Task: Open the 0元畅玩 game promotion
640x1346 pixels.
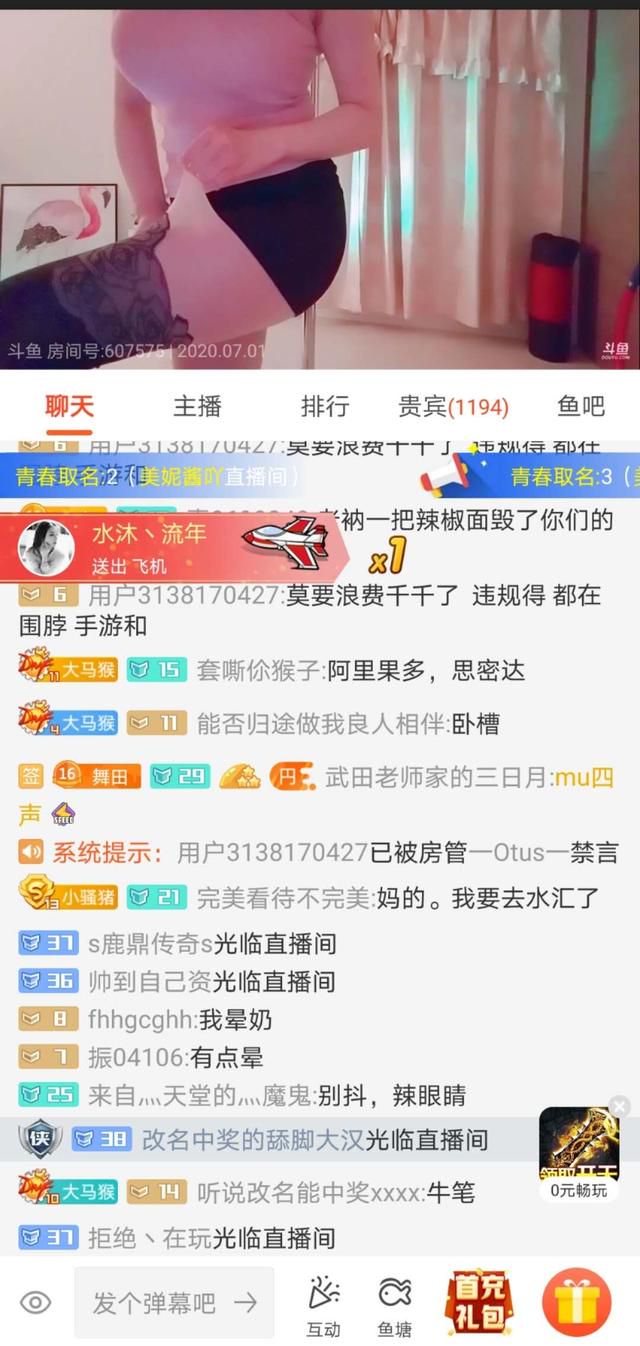Action: [579, 1153]
